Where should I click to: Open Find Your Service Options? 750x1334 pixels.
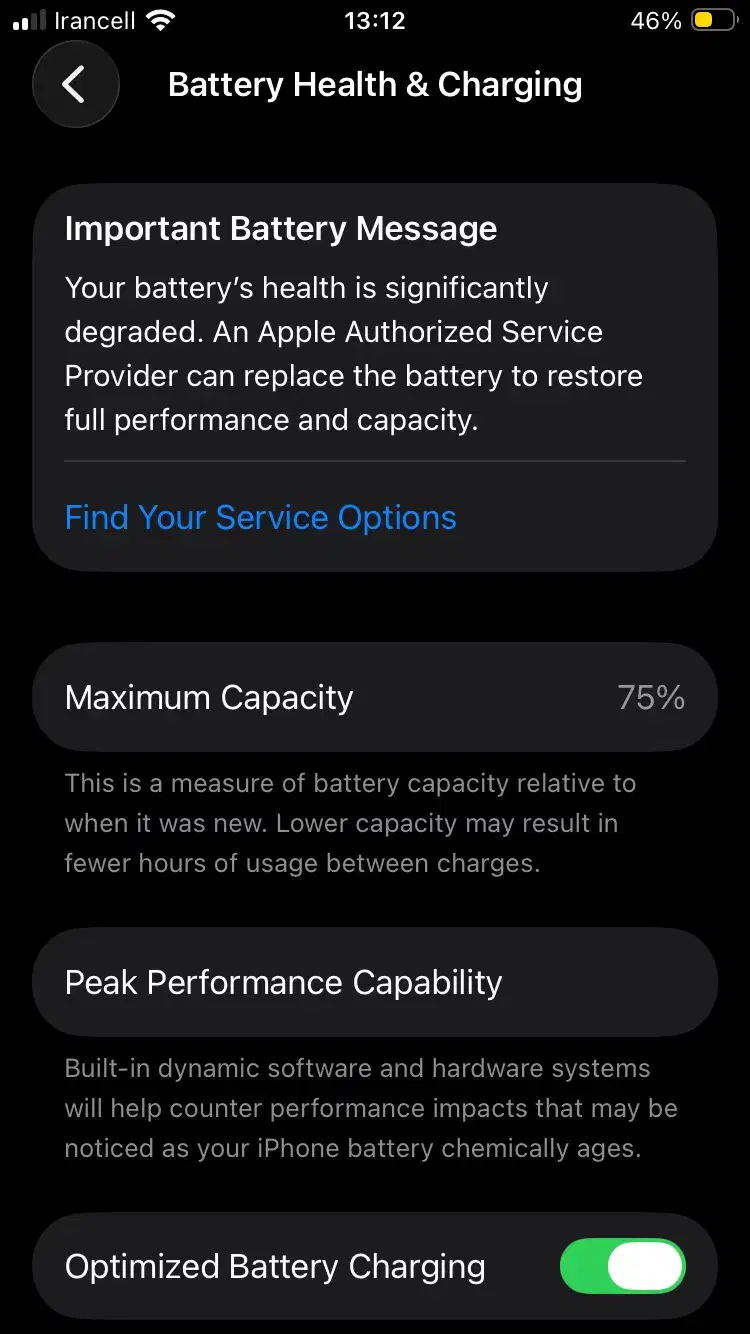tap(260, 517)
